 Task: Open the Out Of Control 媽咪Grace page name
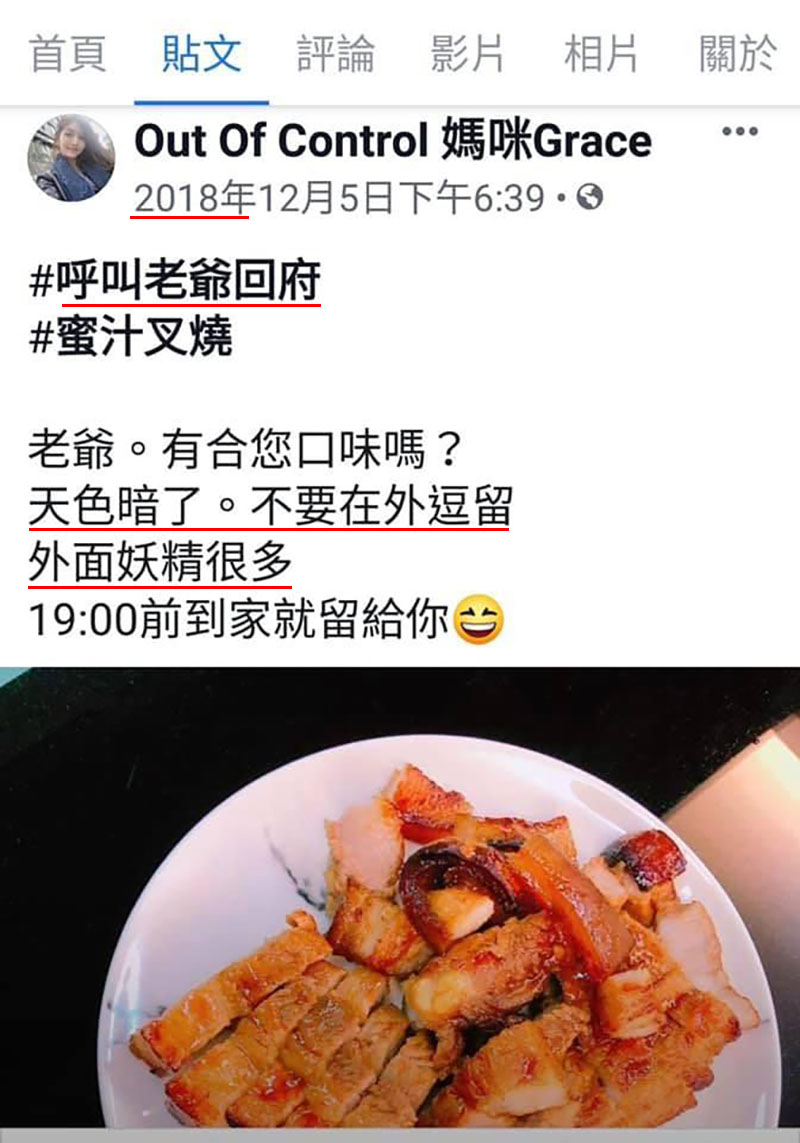(392, 141)
